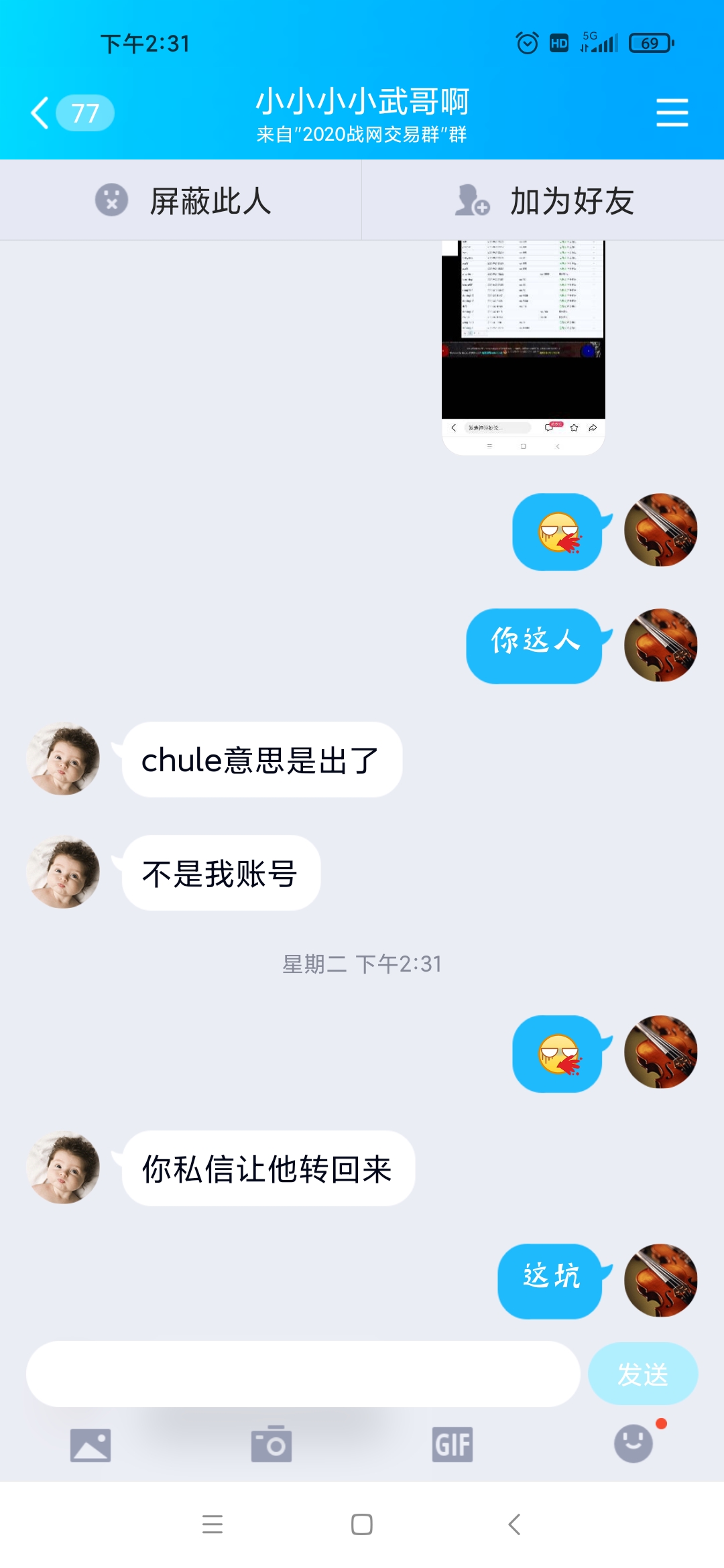Open the camera to take a photo

click(x=271, y=1445)
